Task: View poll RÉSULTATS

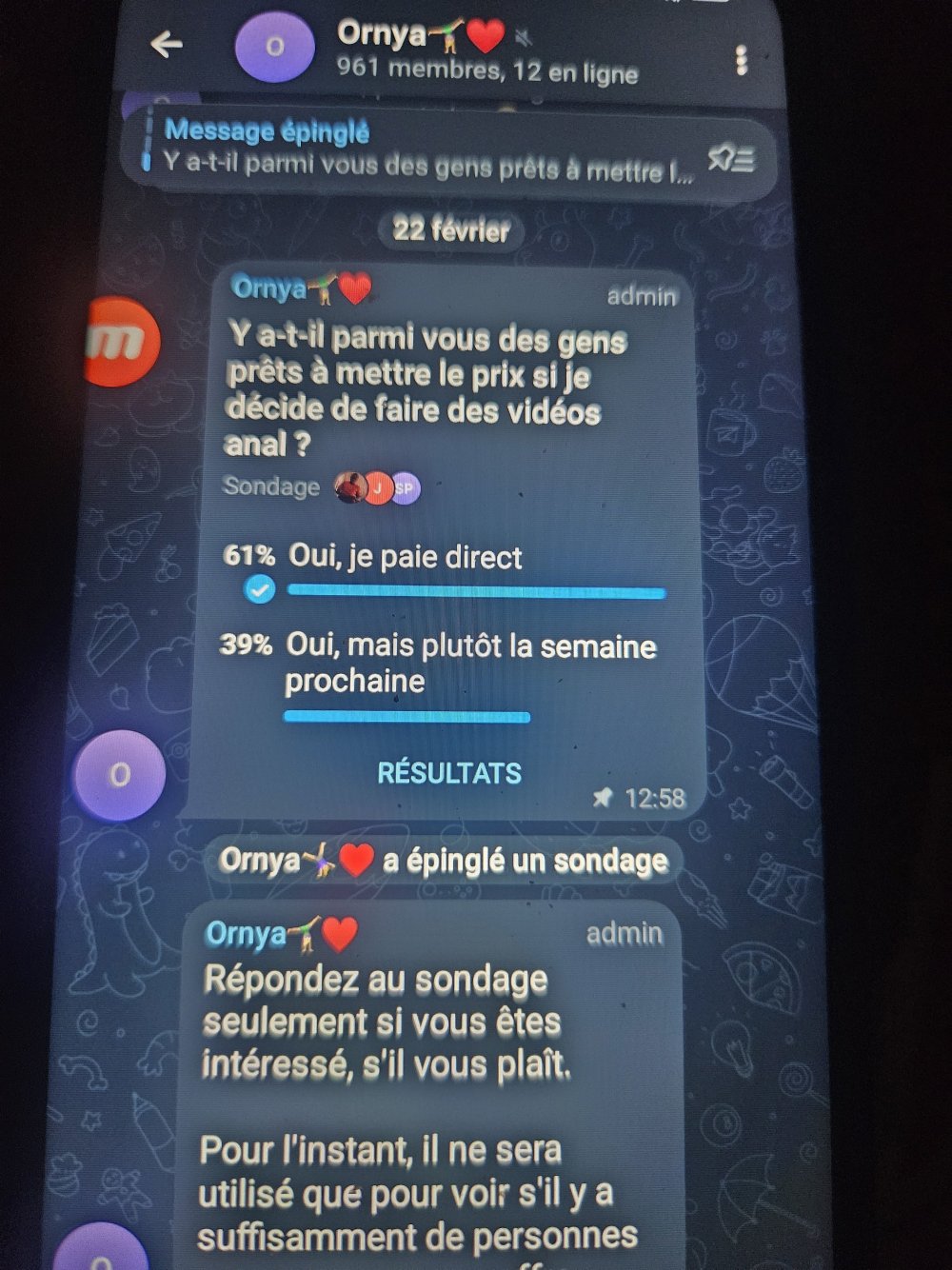Action: [x=448, y=773]
